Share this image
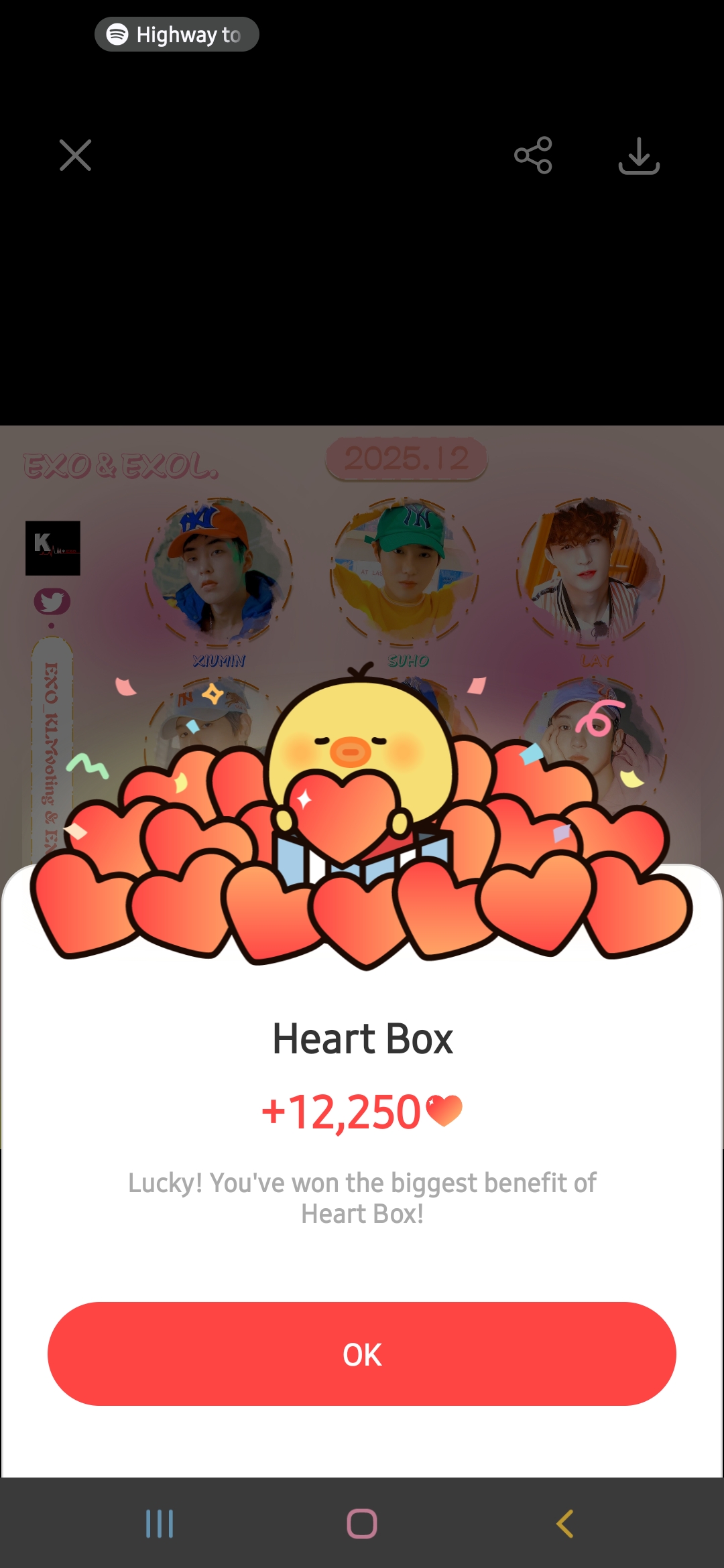This screenshot has height=1568, width=724. [x=533, y=155]
